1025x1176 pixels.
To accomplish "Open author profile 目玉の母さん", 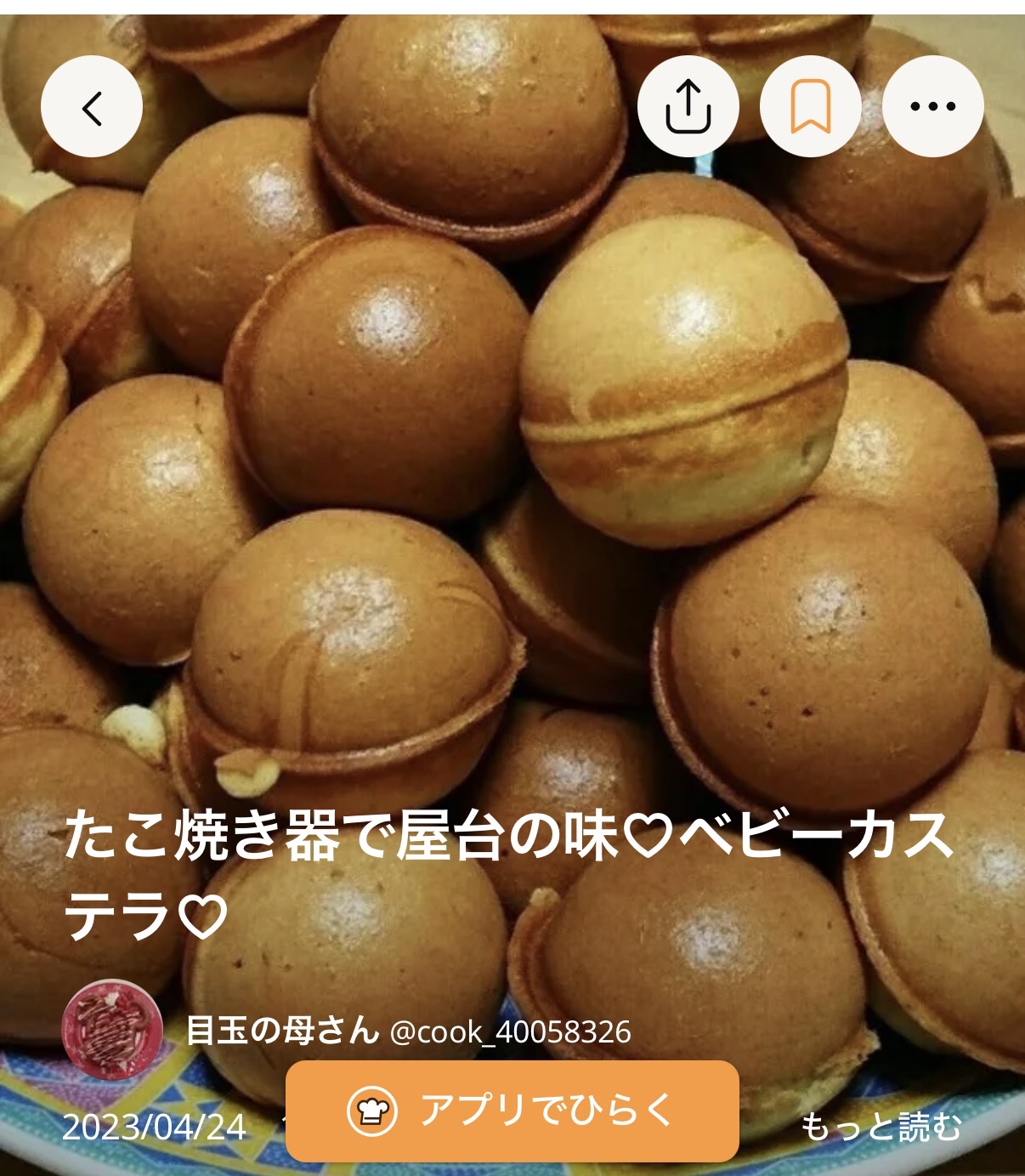I will pos(282,1031).
